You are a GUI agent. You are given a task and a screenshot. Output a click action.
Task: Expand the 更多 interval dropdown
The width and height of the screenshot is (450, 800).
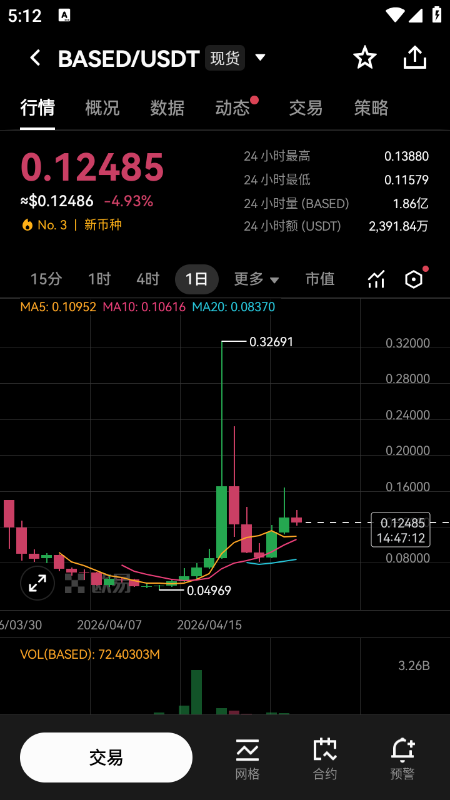pos(257,279)
